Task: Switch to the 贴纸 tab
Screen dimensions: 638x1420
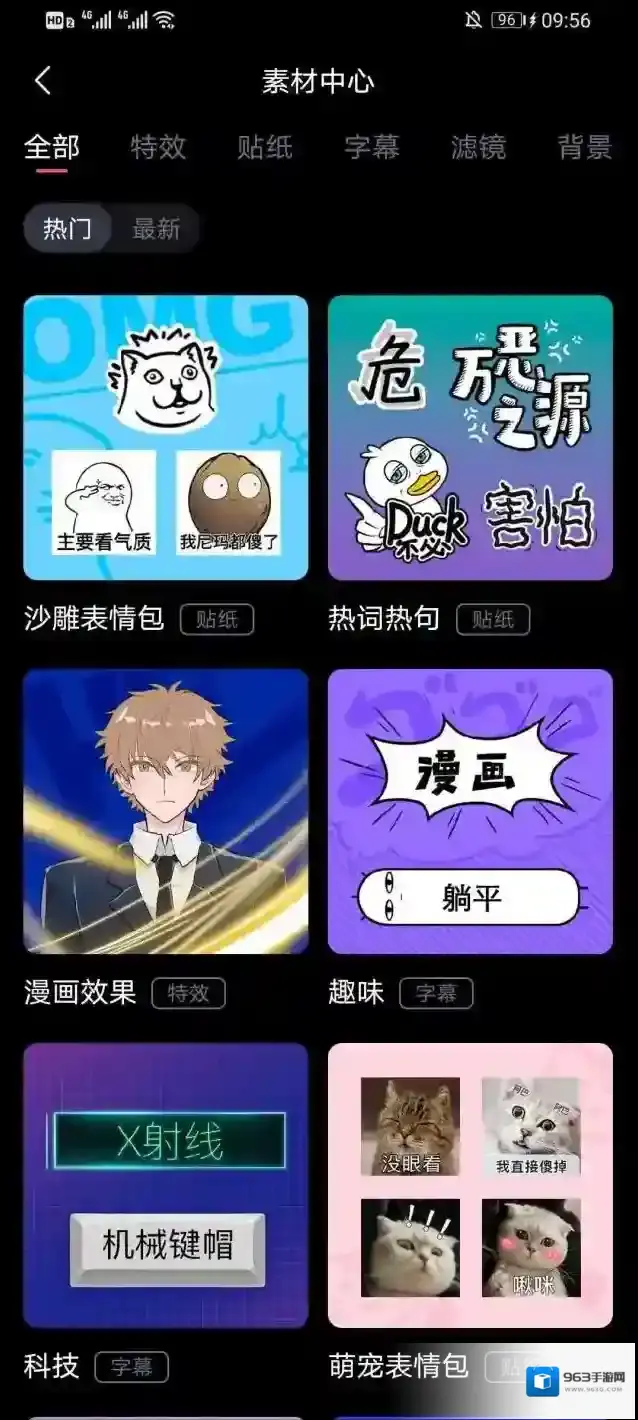Action: [x=265, y=147]
